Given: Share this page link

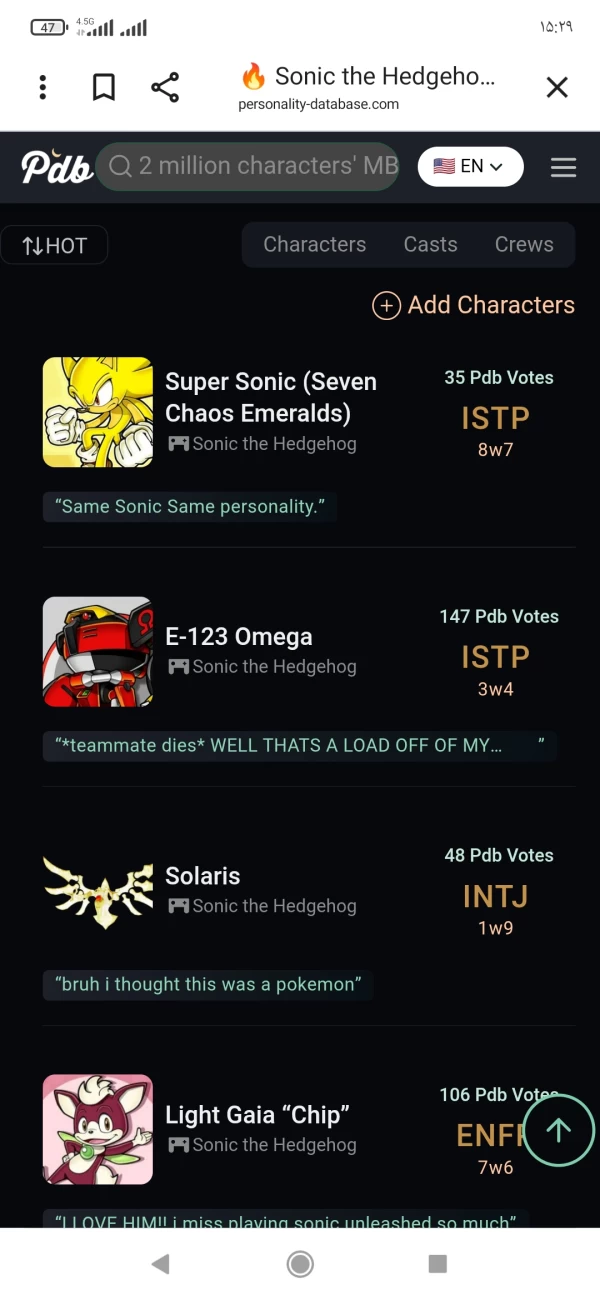Looking at the screenshot, I should point(165,88).
